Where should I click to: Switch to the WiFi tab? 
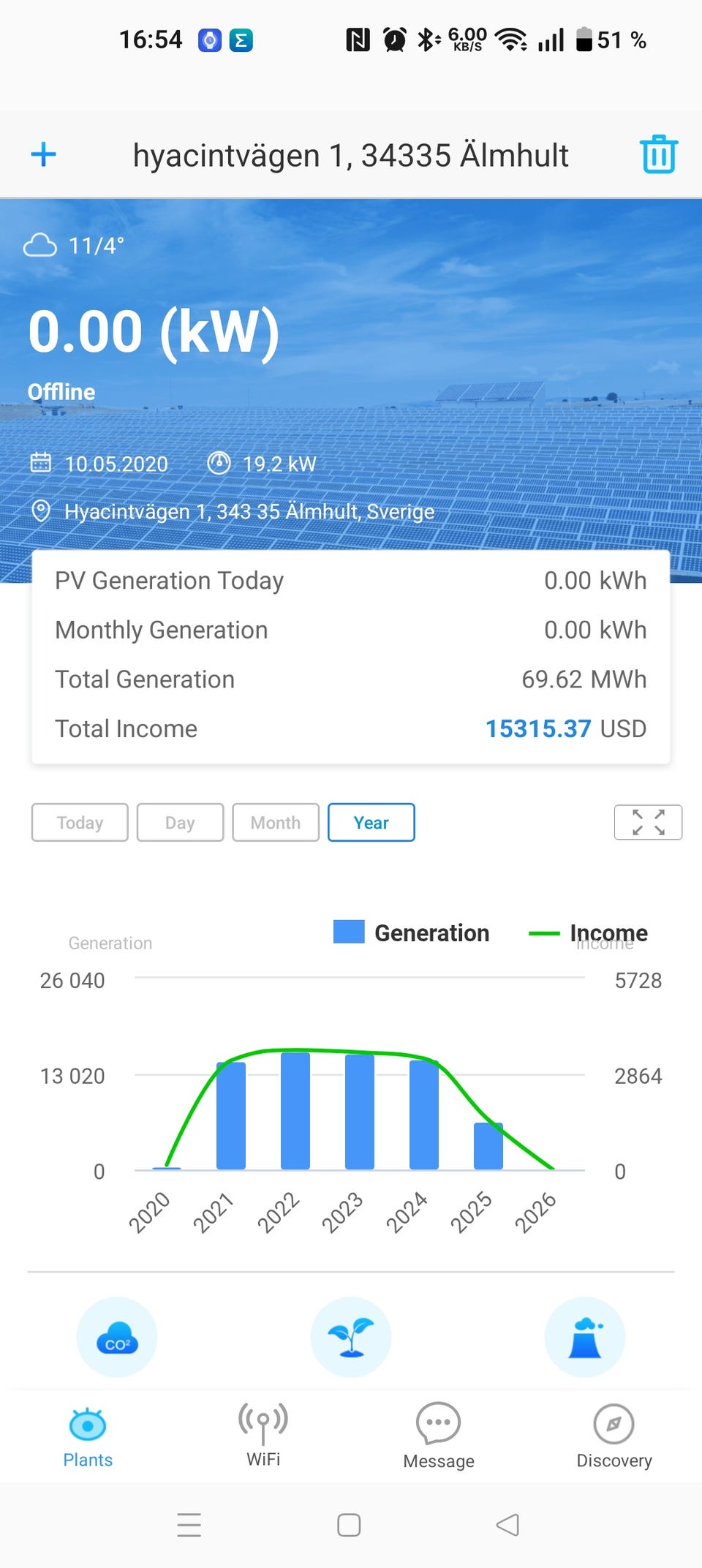(x=263, y=1438)
